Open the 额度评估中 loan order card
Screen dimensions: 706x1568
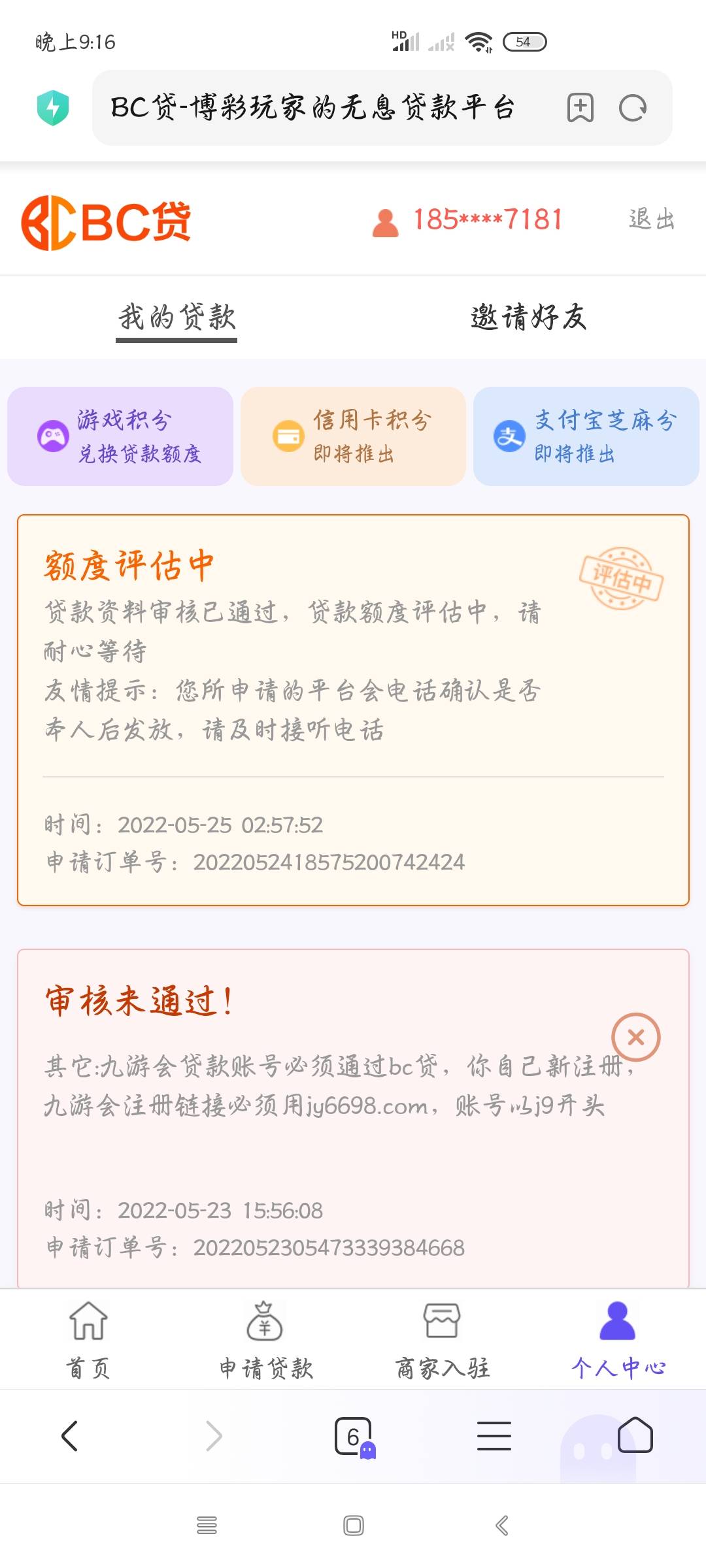click(x=353, y=710)
